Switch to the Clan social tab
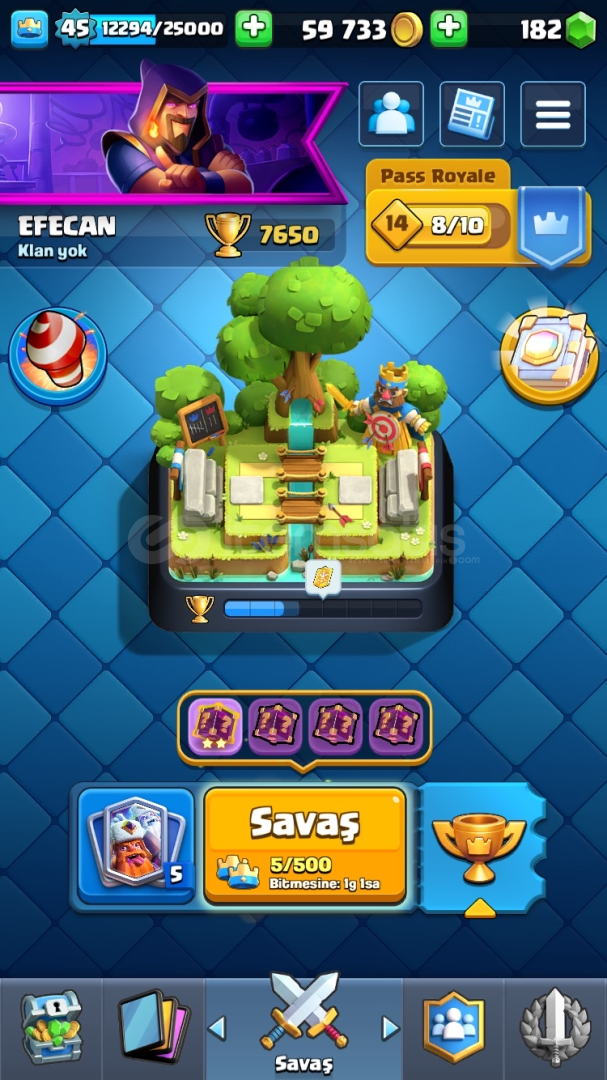This screenshot has height=1080, width=607. 453,1028
